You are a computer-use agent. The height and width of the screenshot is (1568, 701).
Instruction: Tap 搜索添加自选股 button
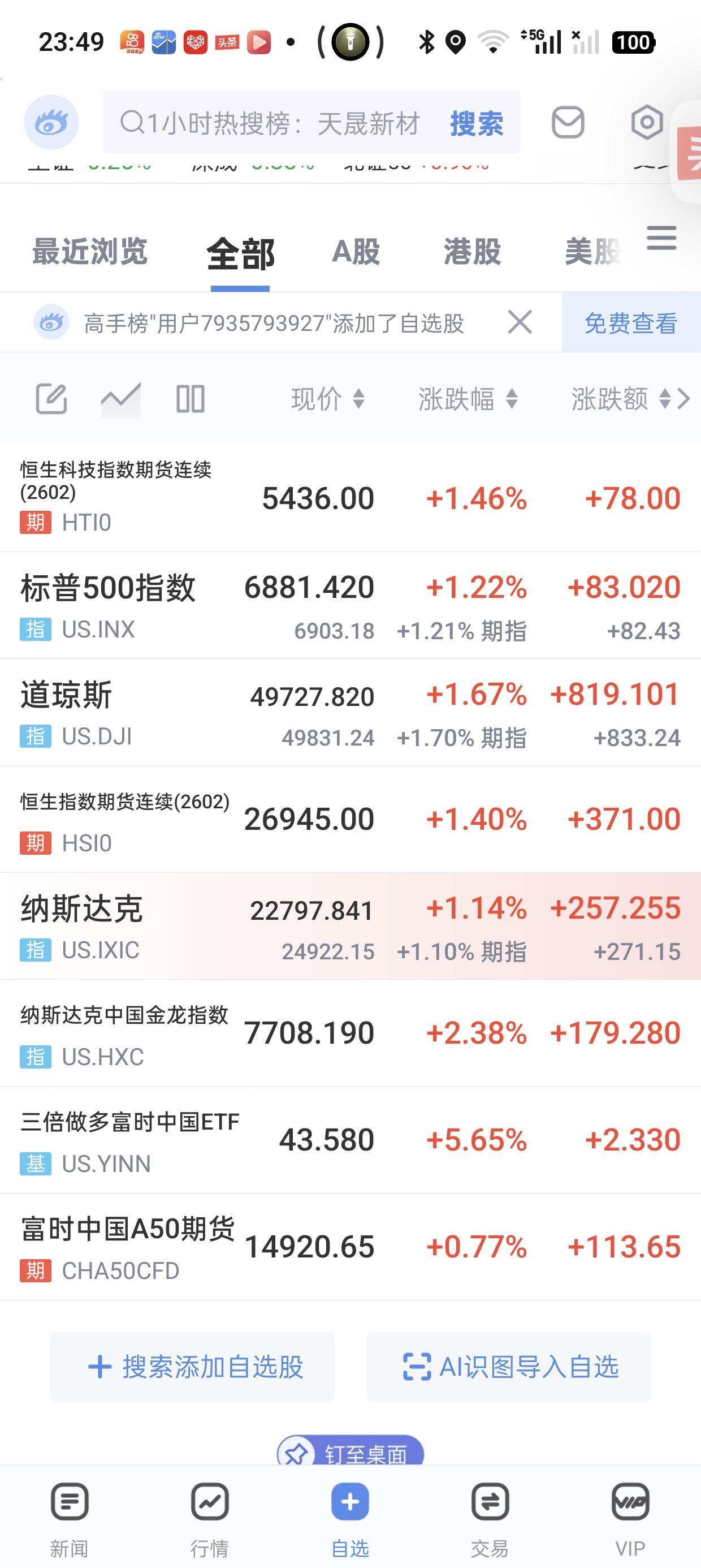[192, 1367]
